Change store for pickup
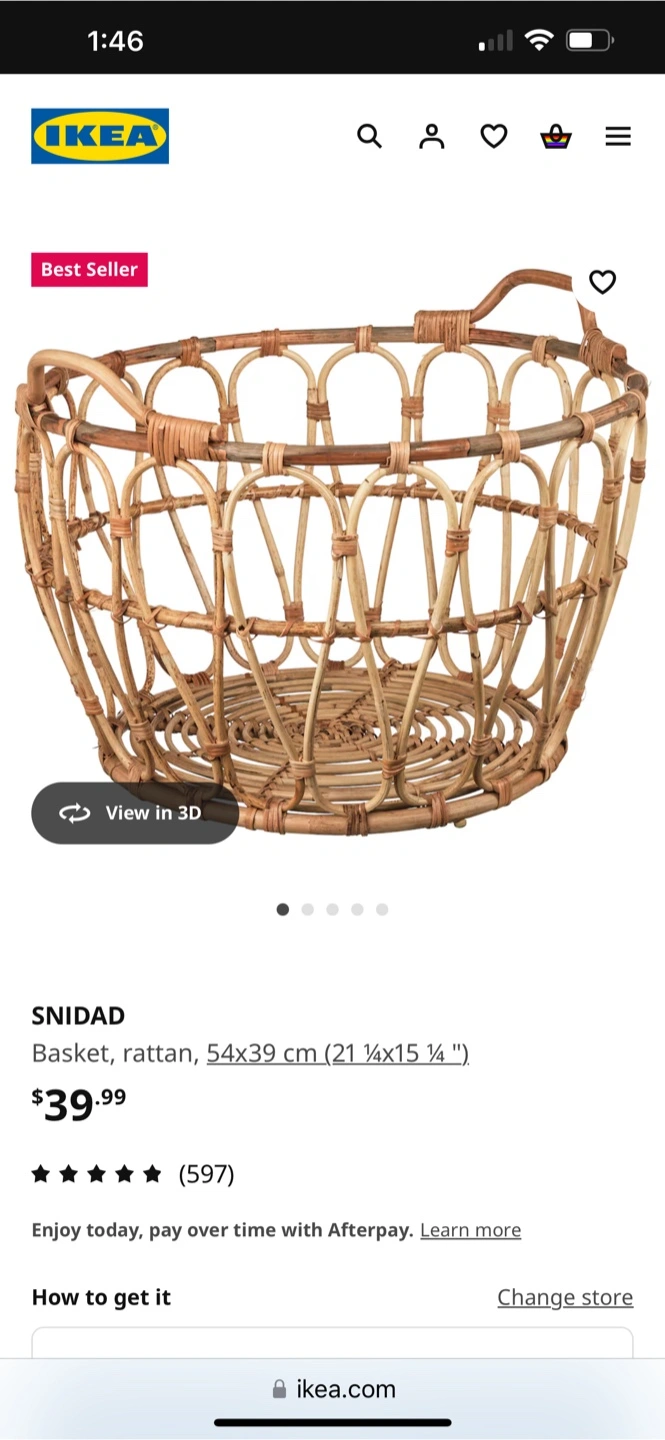Viewport: 665px width, 1440px height. point(565,1297)
